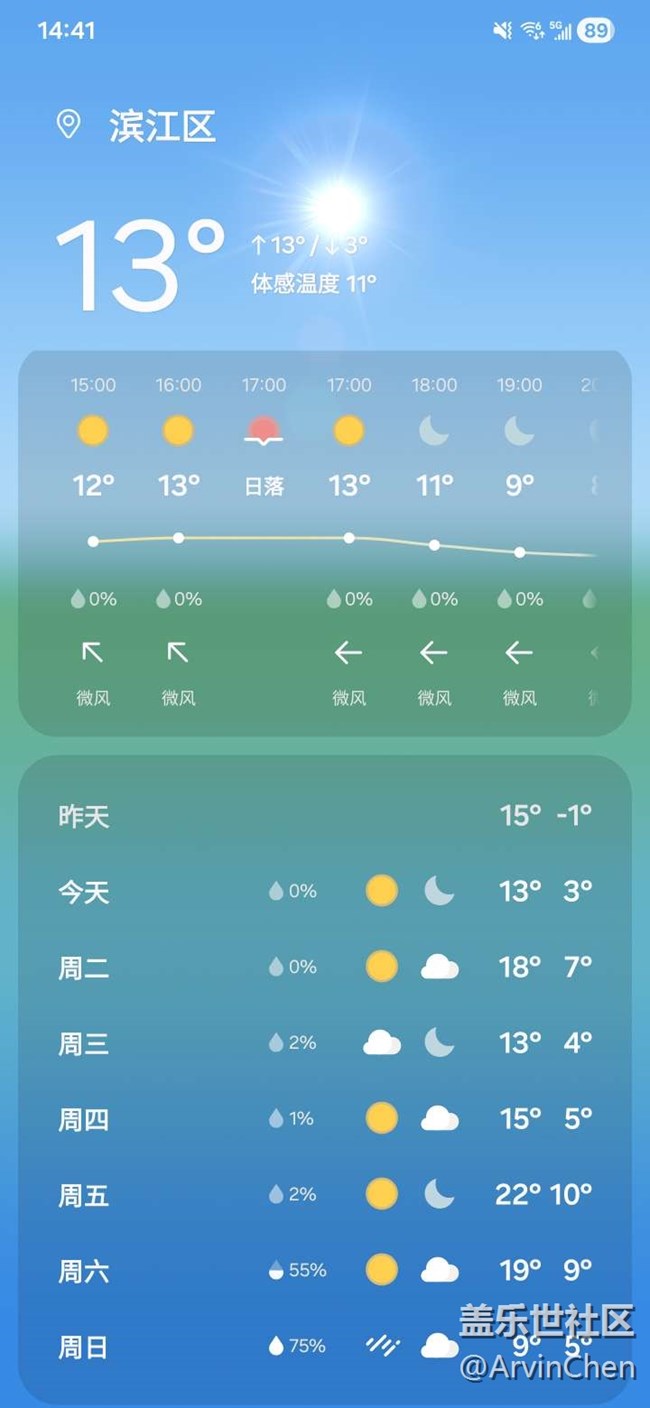Select the 周三 forecast row
This screenshot has height=1408, width=650.
pyautogui.click(x=324, y=1043)
